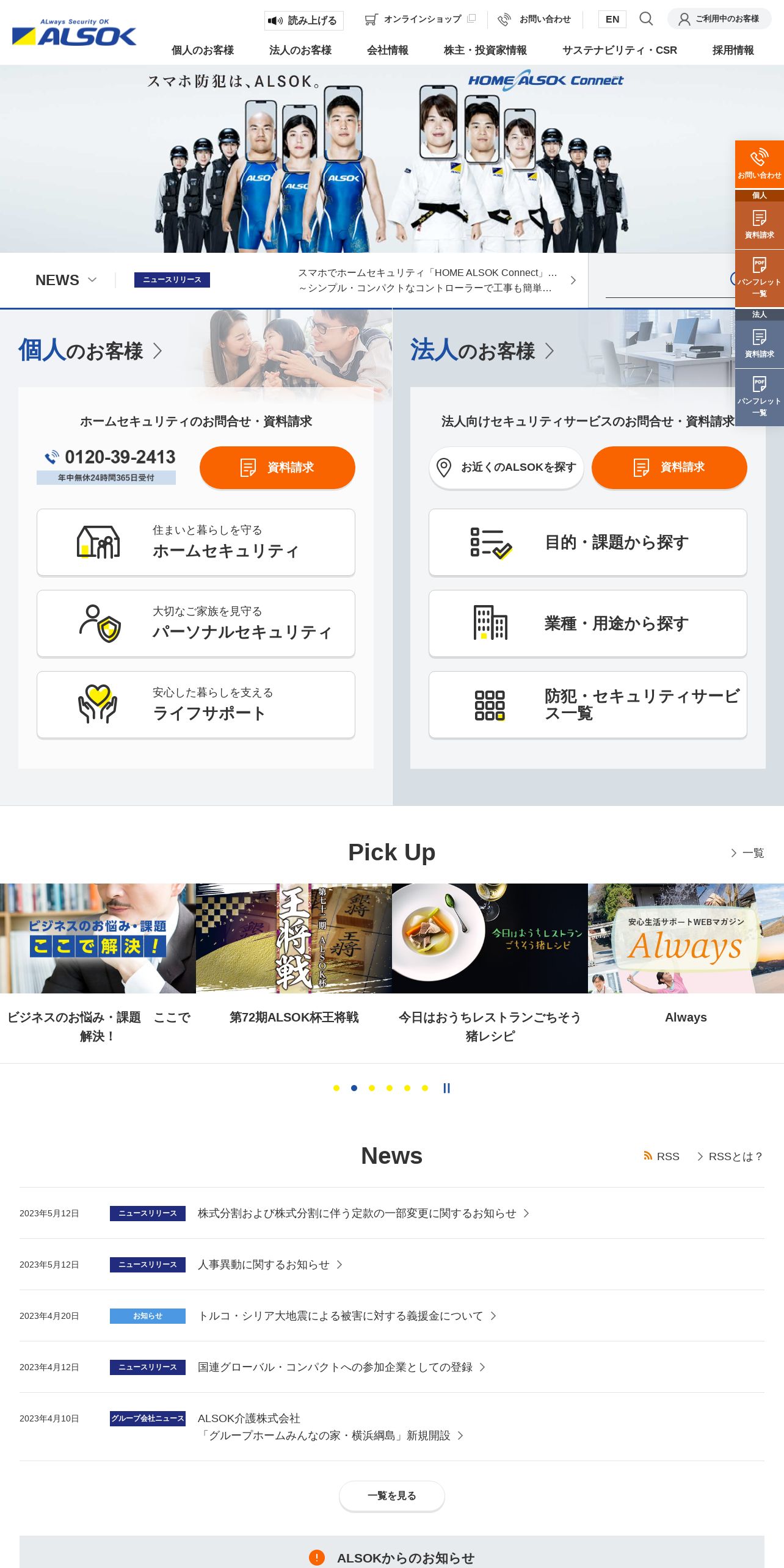Screen dimensions: 784x1568
Task: Open the search magnifier icon in header
Action: (646, 19)
